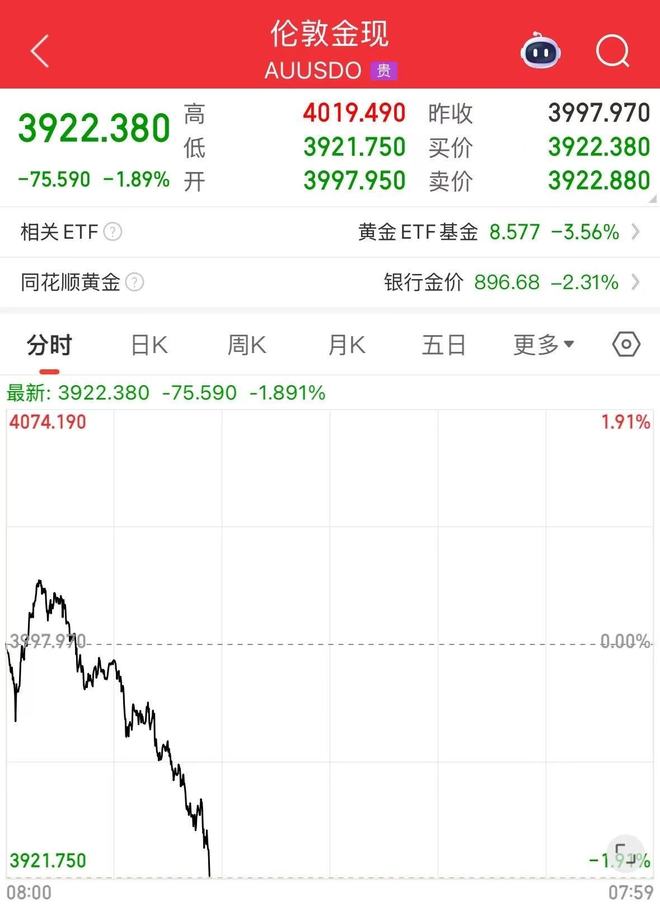
Task: Open the robot assistant icon
Action: pos(541,50)
